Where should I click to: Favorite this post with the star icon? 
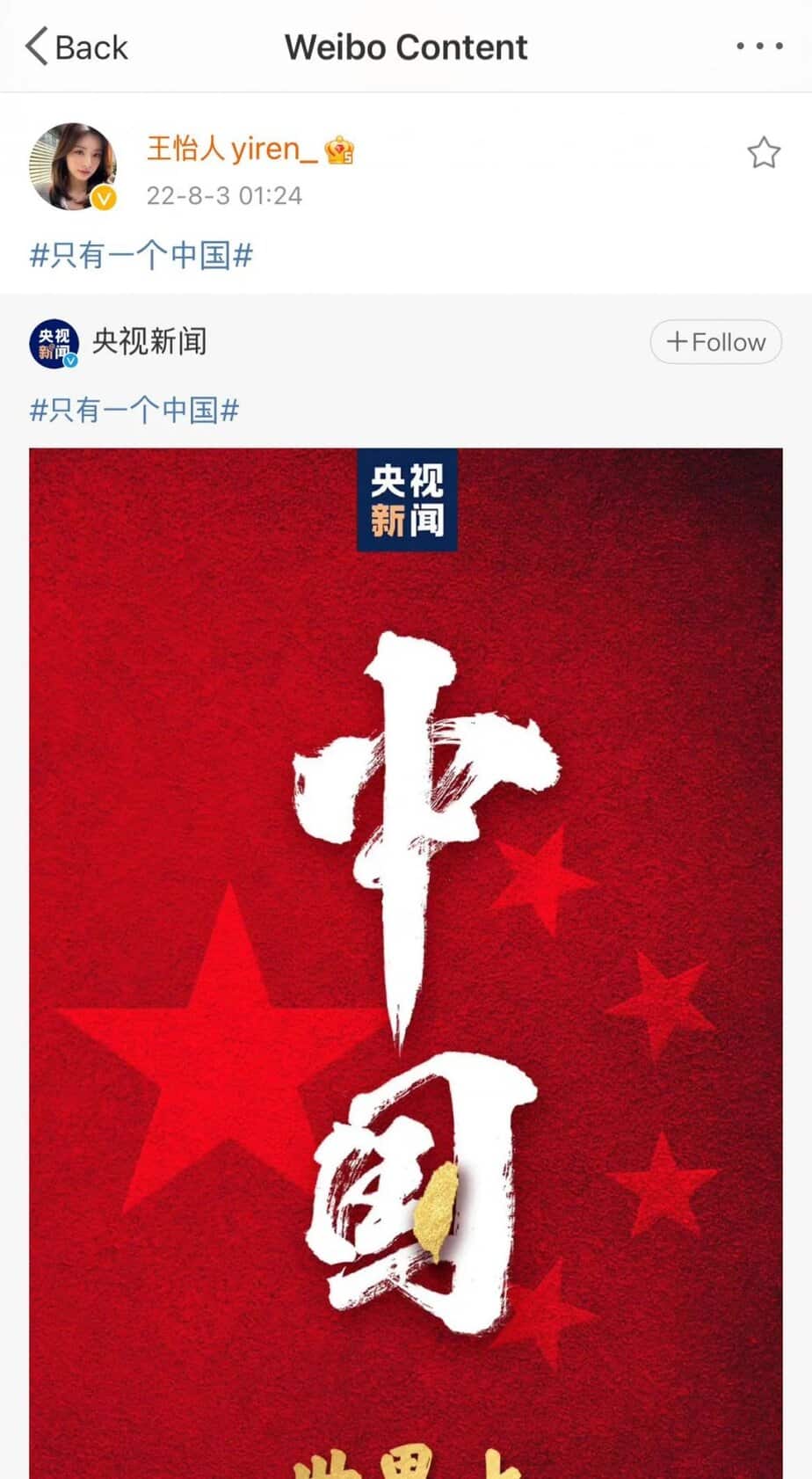click(763, 153)
